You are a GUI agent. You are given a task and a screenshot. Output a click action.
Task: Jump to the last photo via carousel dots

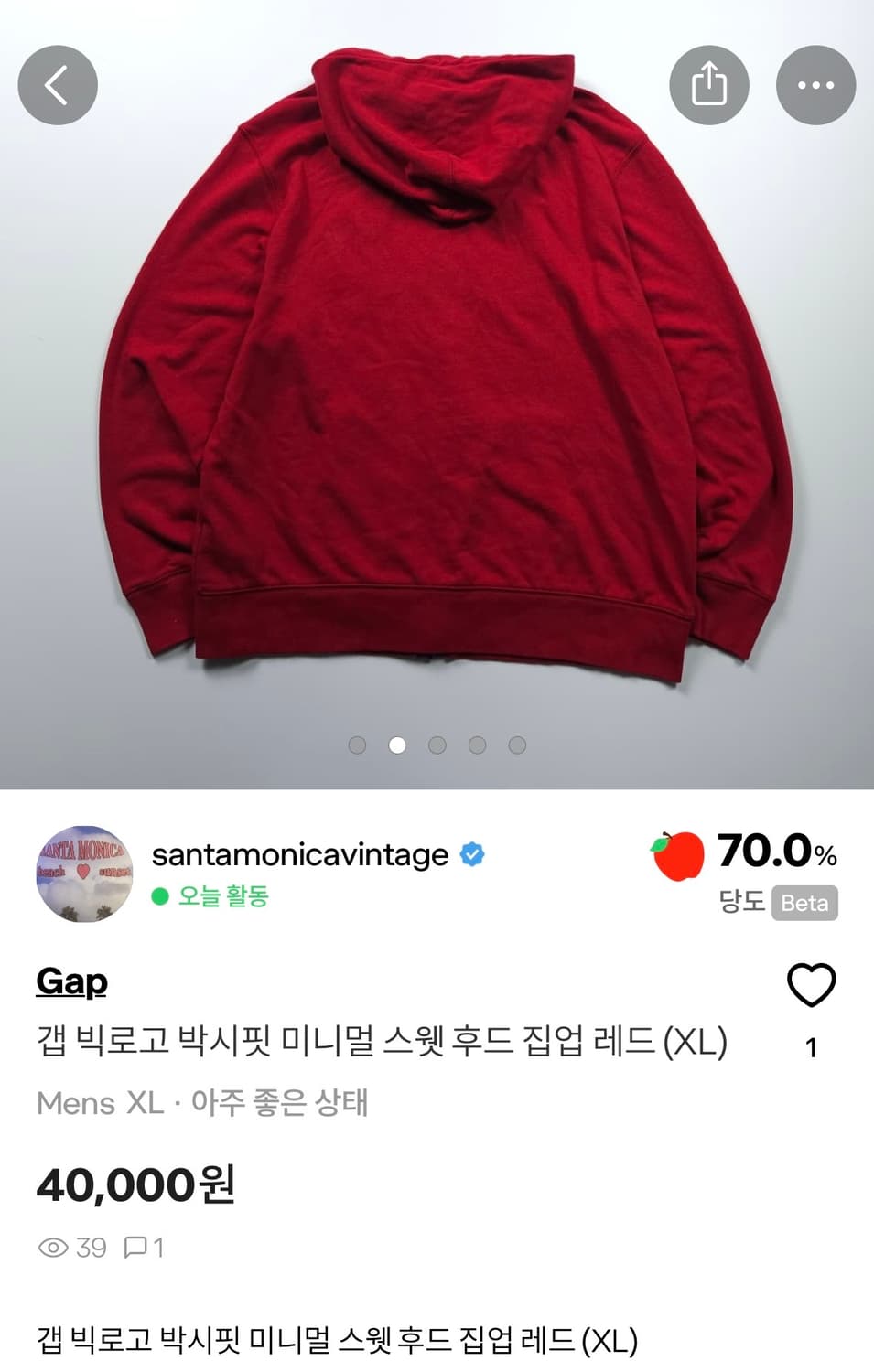[x=518, y=745]
